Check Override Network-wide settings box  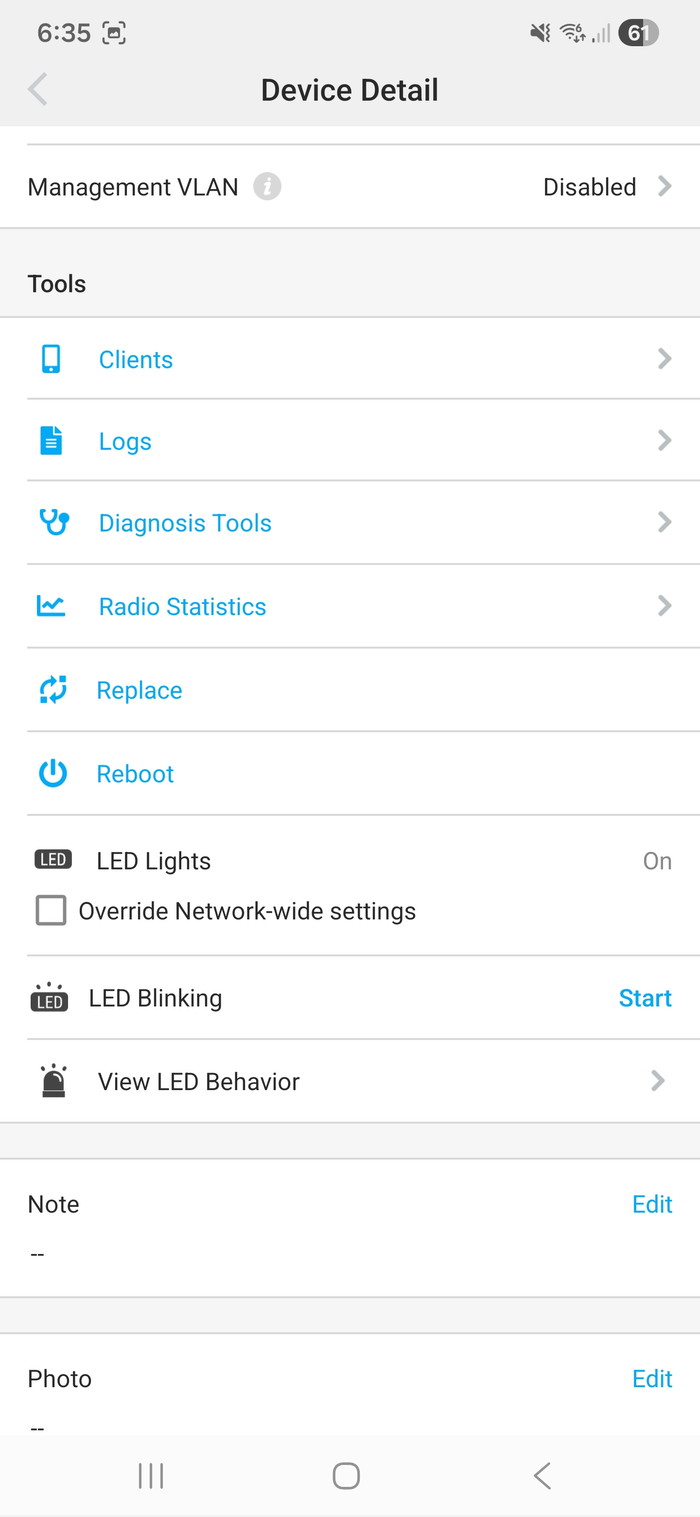click(x=51, y=911)
